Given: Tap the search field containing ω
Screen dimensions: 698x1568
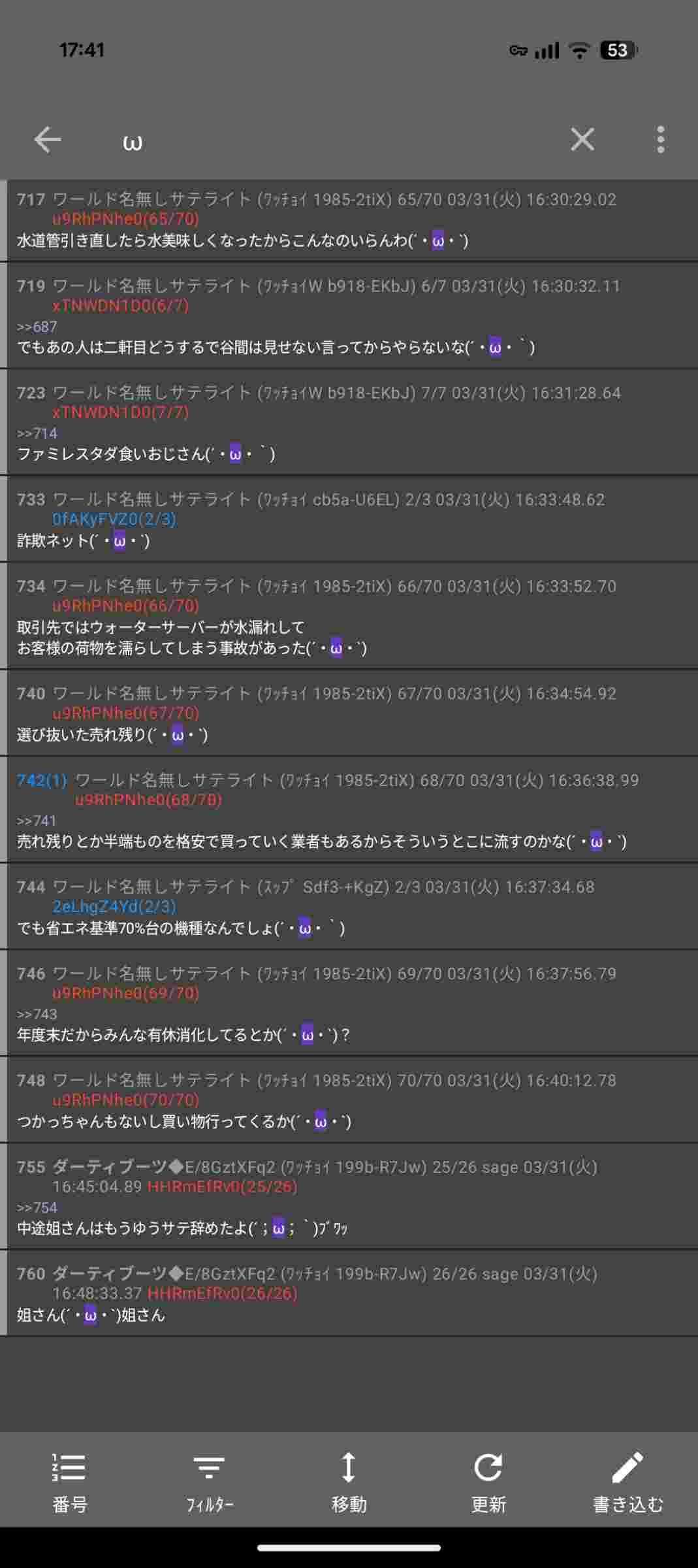Looking at the screenshot, I should click(326, 141).
